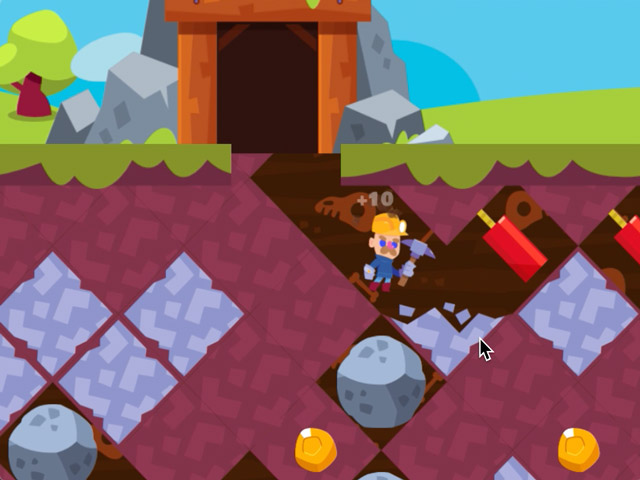Screen dimensions: 640x480
Task: Collect the gold nugget at the bottom right
Action: [578, 449]
